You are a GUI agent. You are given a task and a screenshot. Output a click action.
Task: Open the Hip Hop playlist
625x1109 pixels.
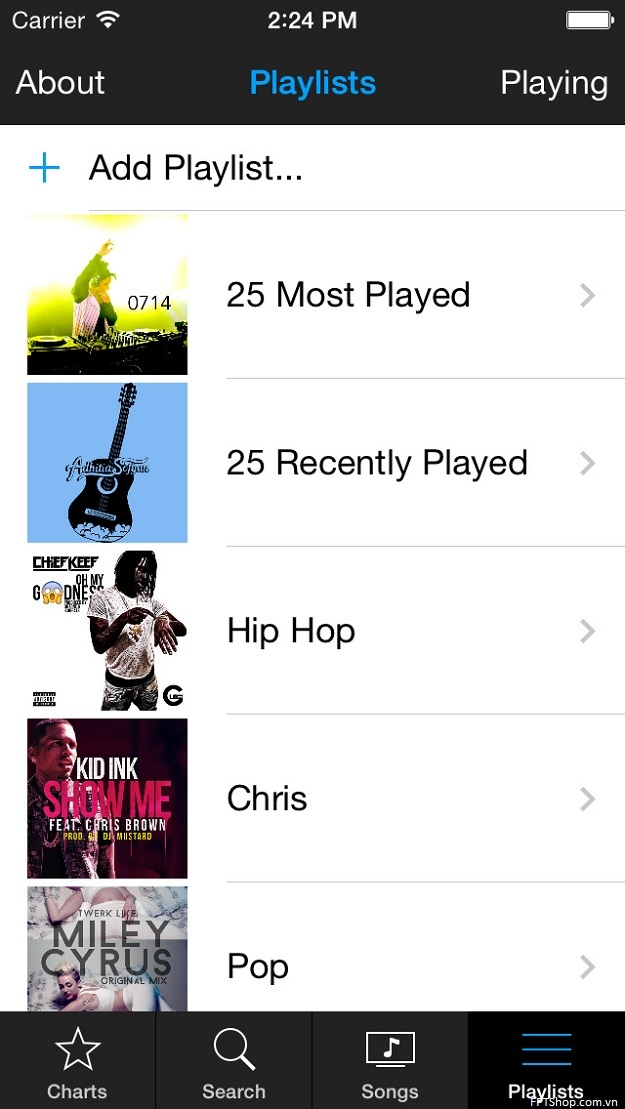(312, 630)
